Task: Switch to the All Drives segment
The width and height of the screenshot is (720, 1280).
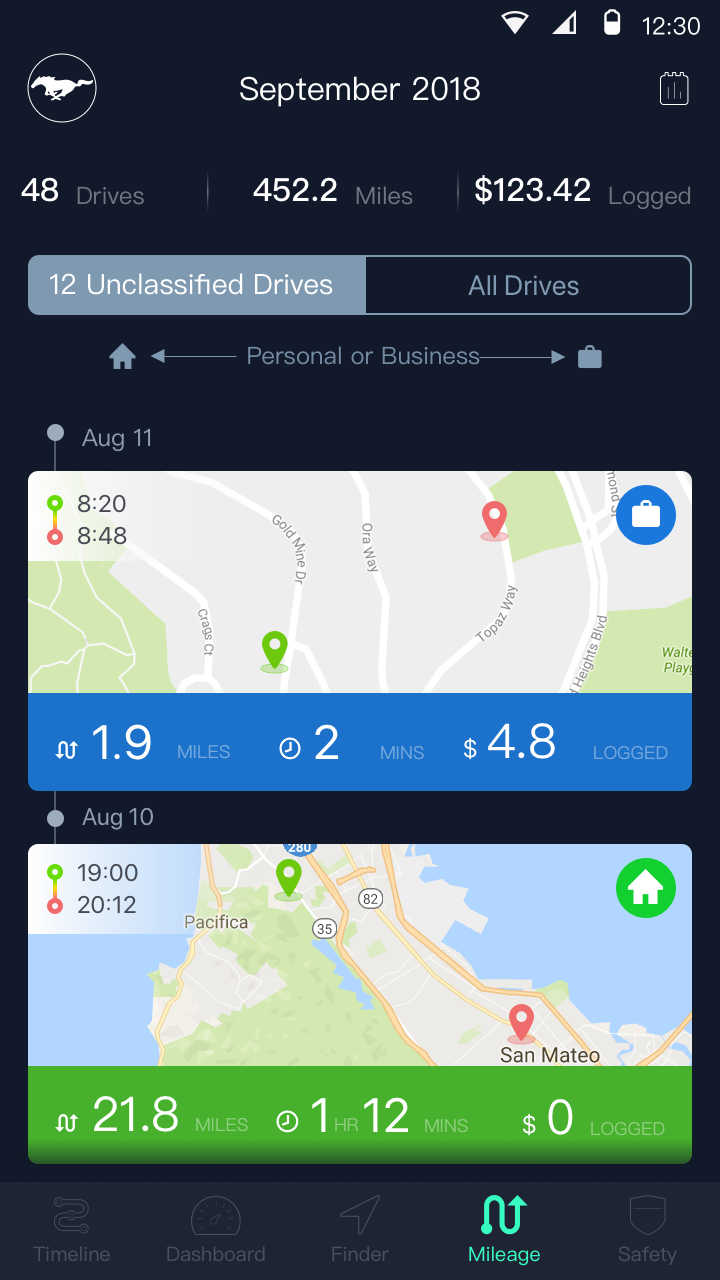Action: point(527,285)
